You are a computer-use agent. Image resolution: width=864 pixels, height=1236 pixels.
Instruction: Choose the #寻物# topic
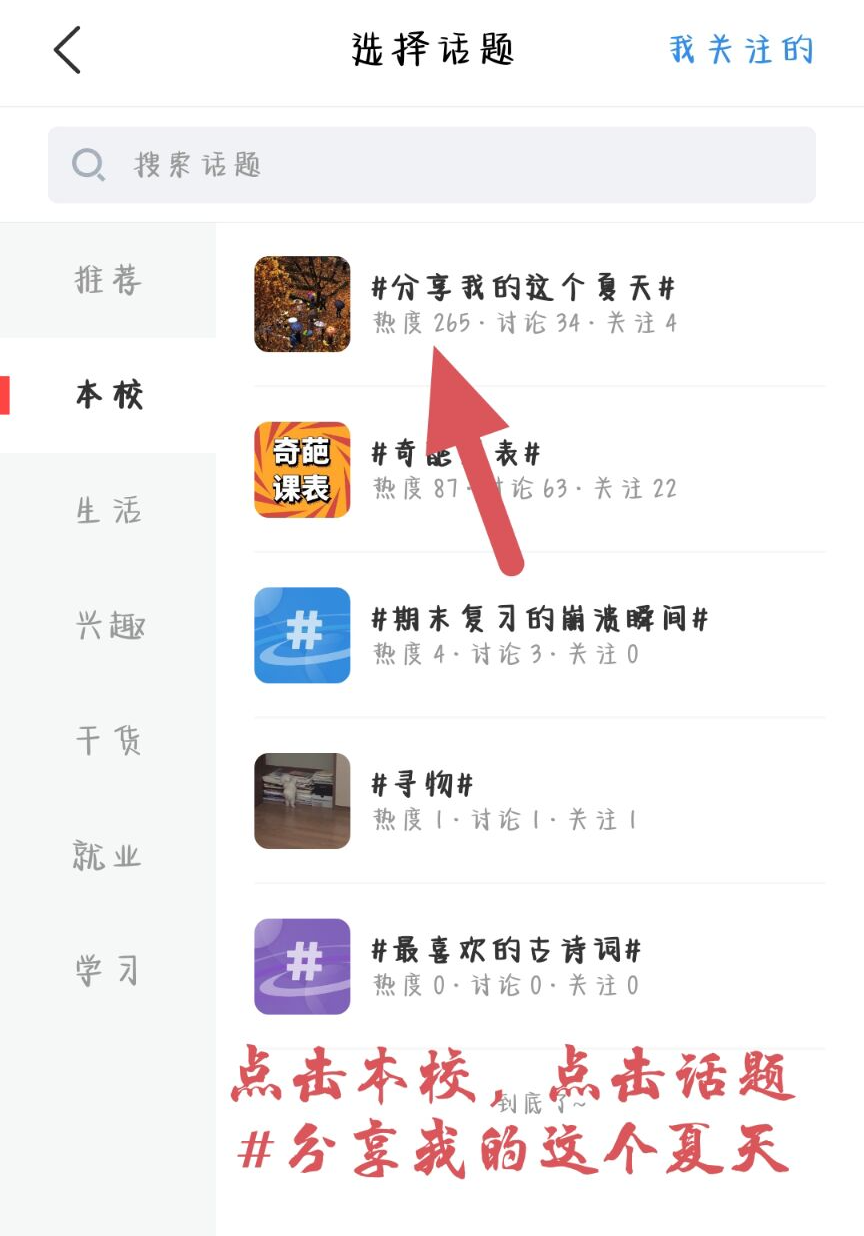tap(421, 800)
